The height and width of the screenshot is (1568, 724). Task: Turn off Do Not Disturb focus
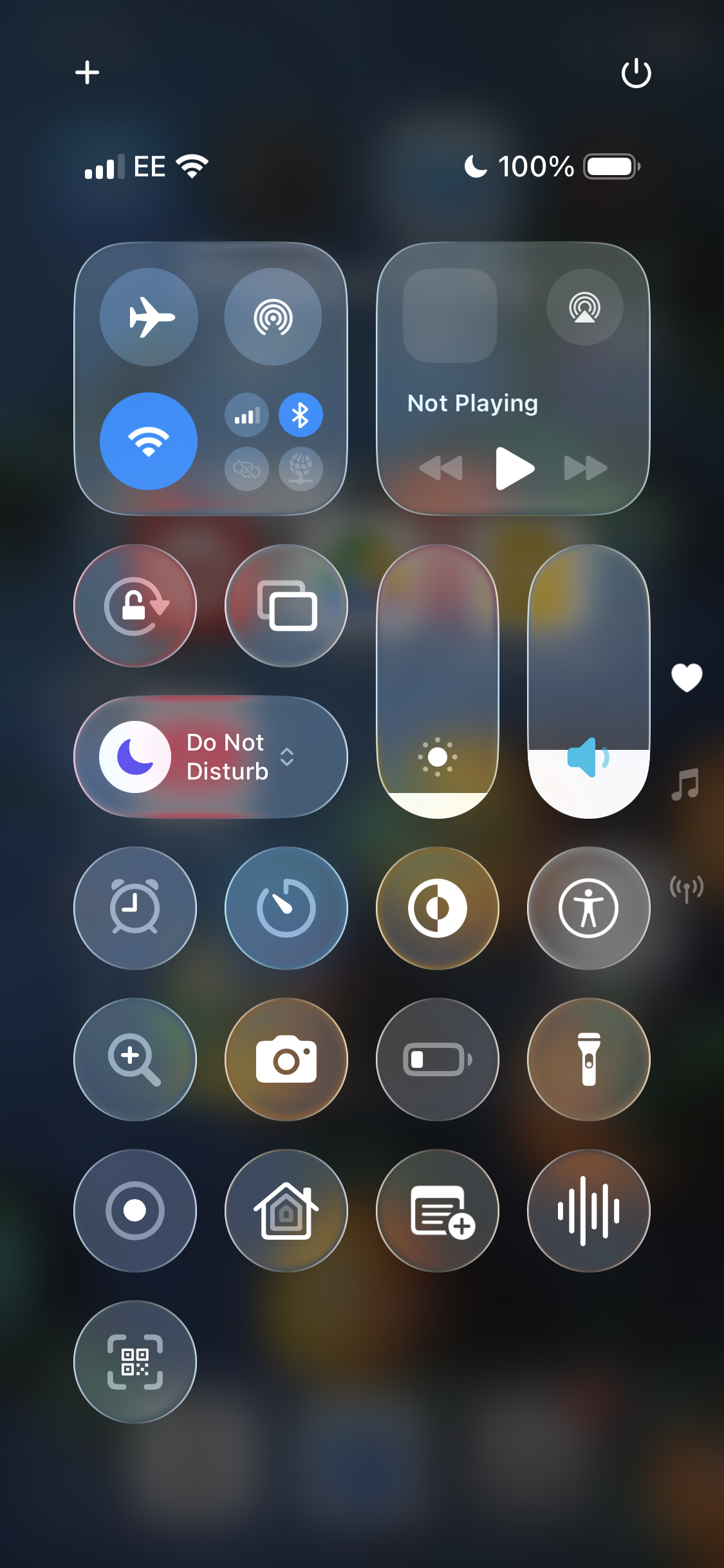[x=135, y=757]
